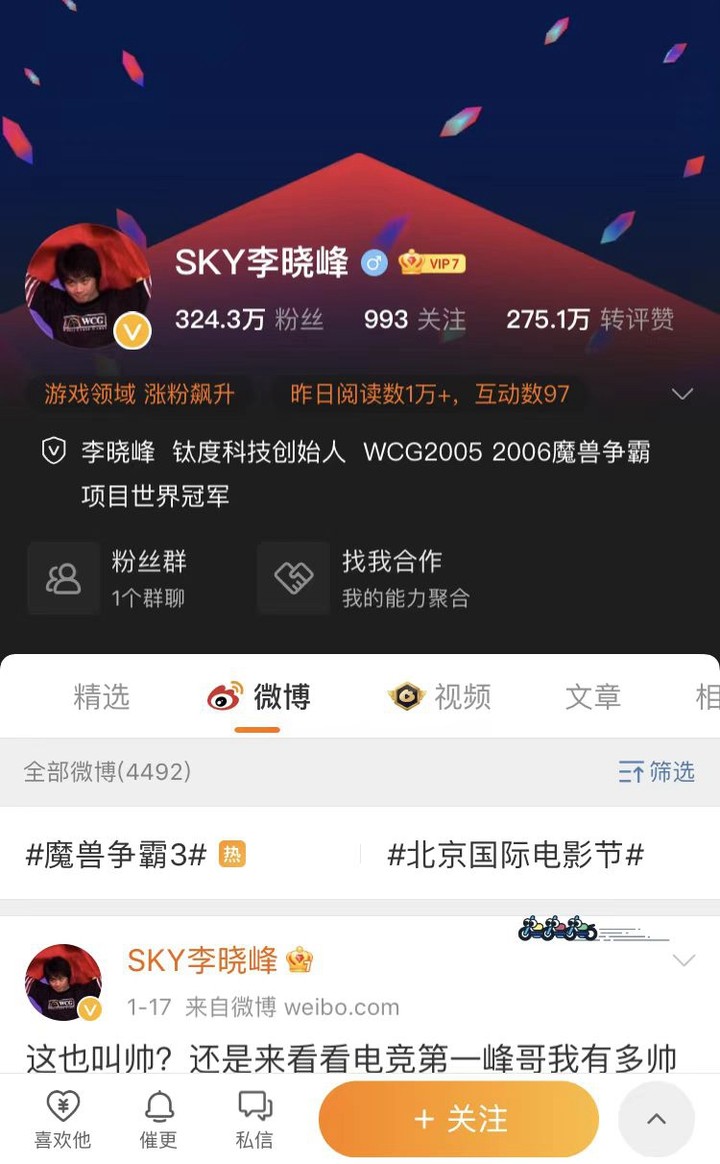
Task: Open the 私信 private message option
Action: [255, 1119]
